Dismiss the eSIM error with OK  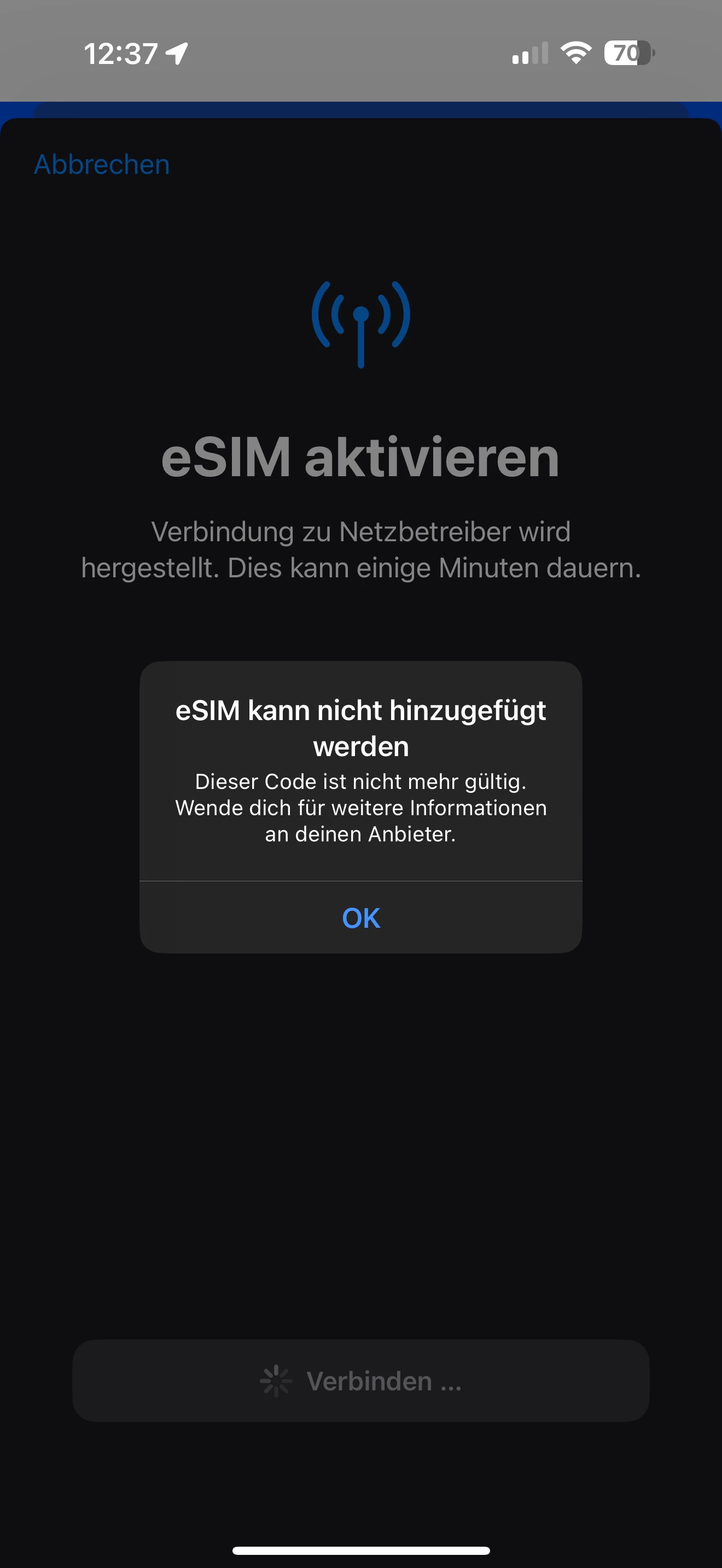coord(360,917)
